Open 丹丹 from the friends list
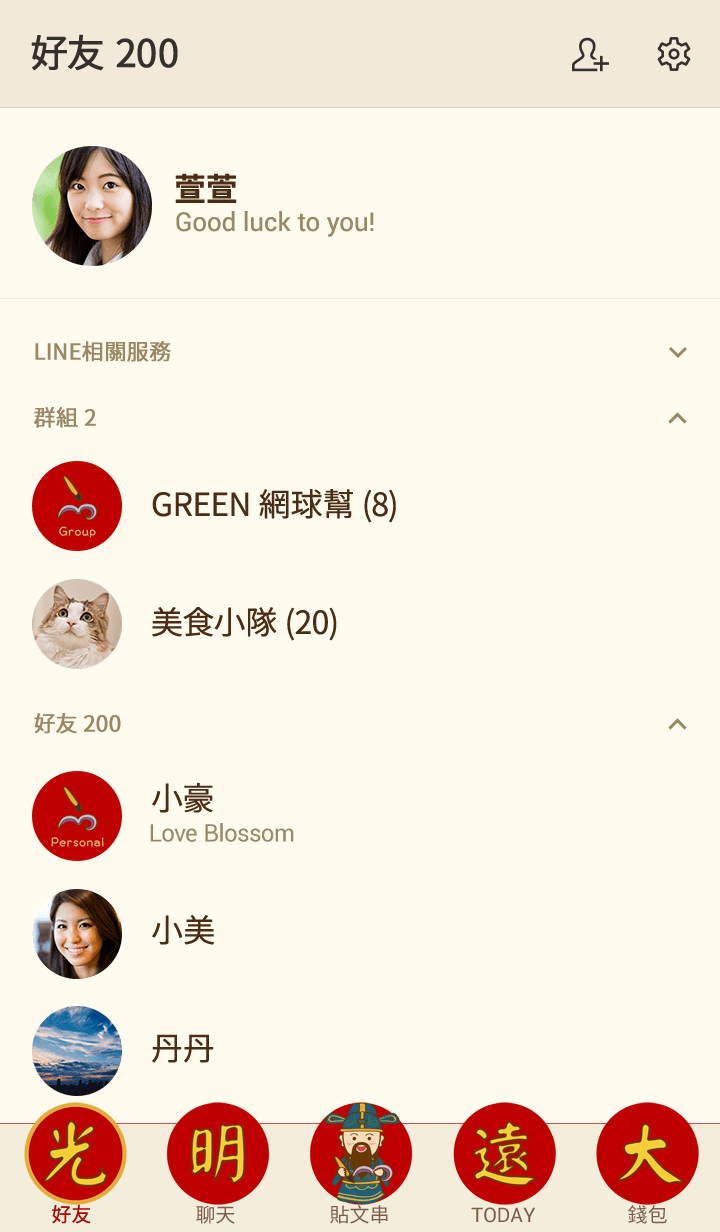Viewport: 720px width, 1232px height. (x=183, y=1050)
